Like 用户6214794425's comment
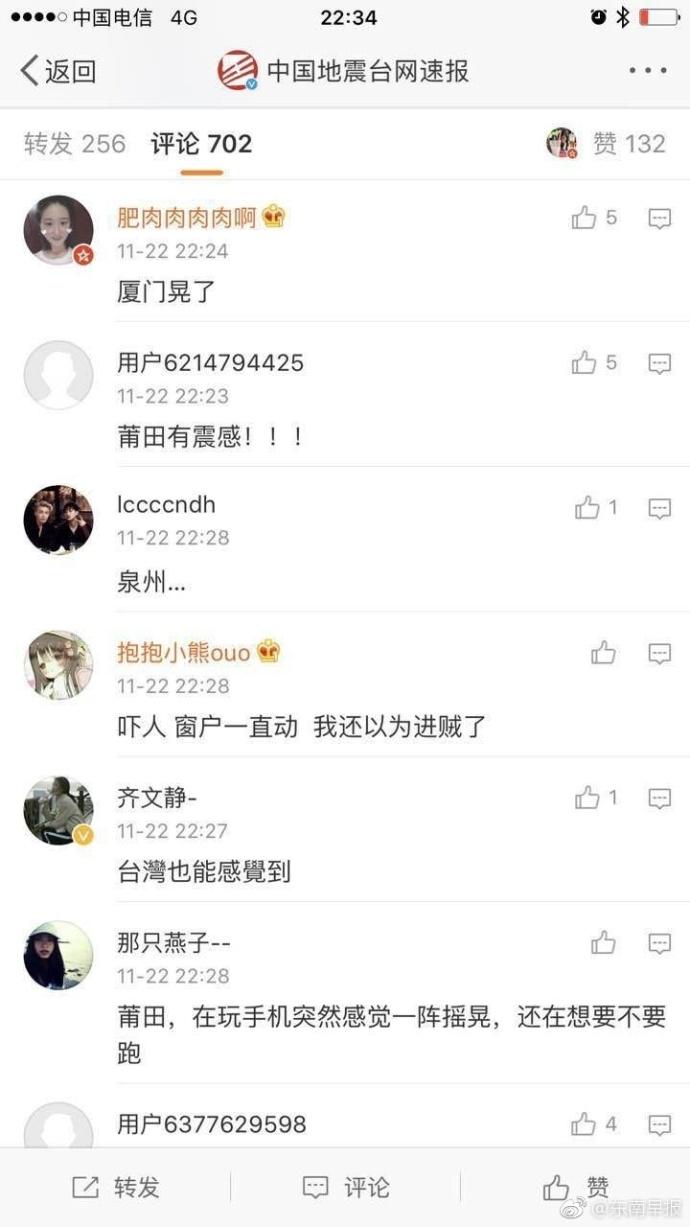This screenshot has width=690, height=1227. click(585, 363)
